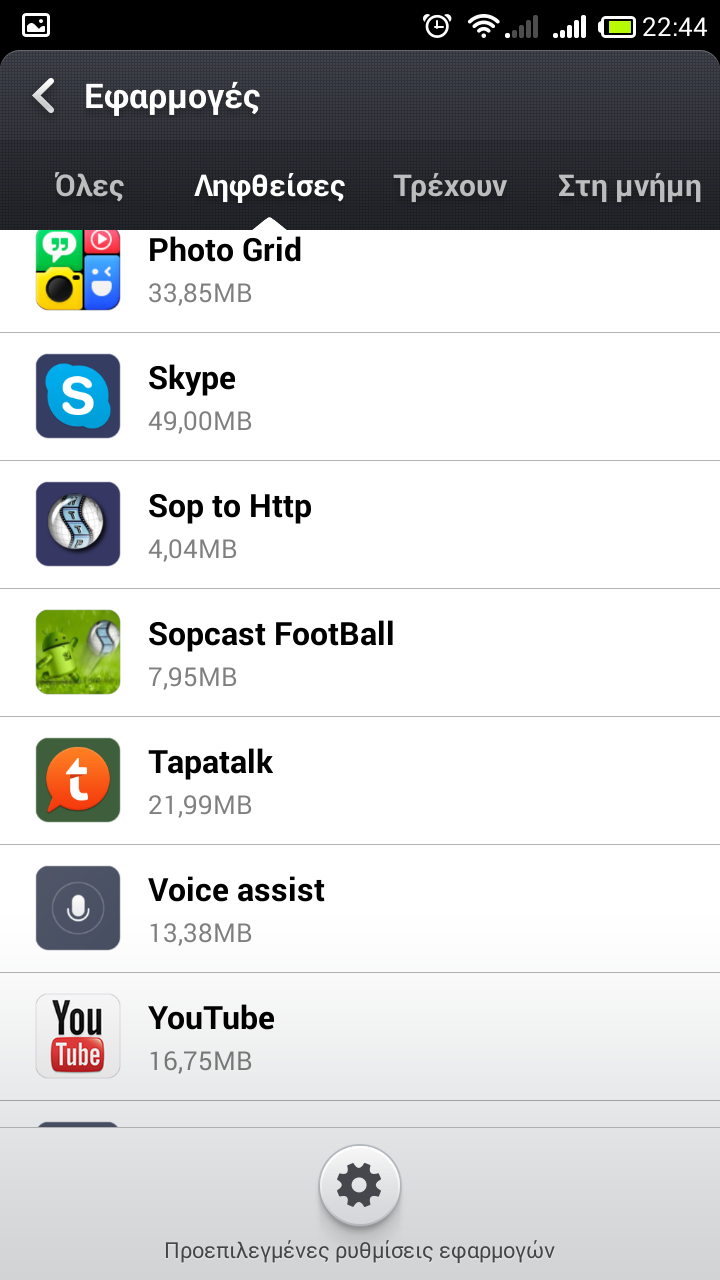
Task: View Tapatalk app details
Action: point(360,781)
